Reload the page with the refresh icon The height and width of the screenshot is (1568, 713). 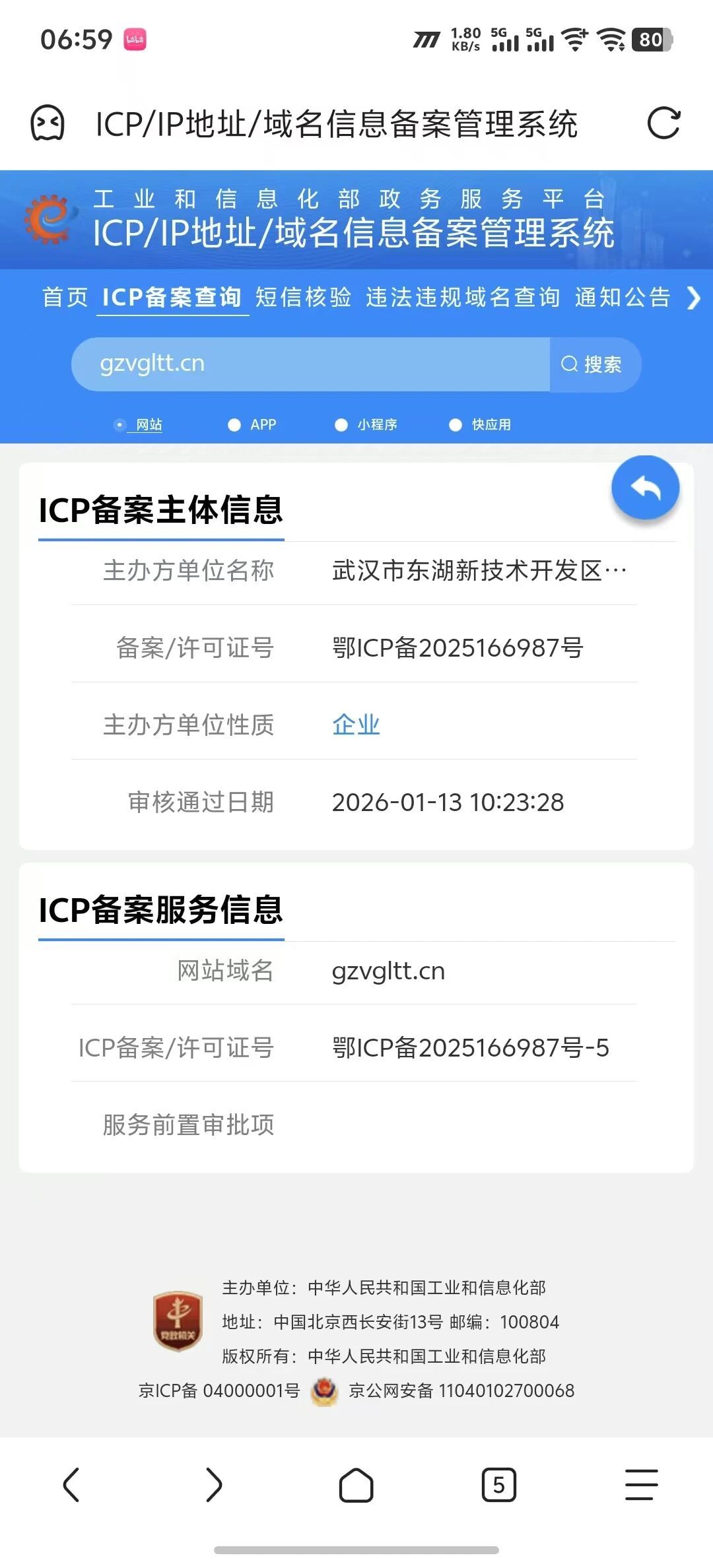click(x=663, y=123)
